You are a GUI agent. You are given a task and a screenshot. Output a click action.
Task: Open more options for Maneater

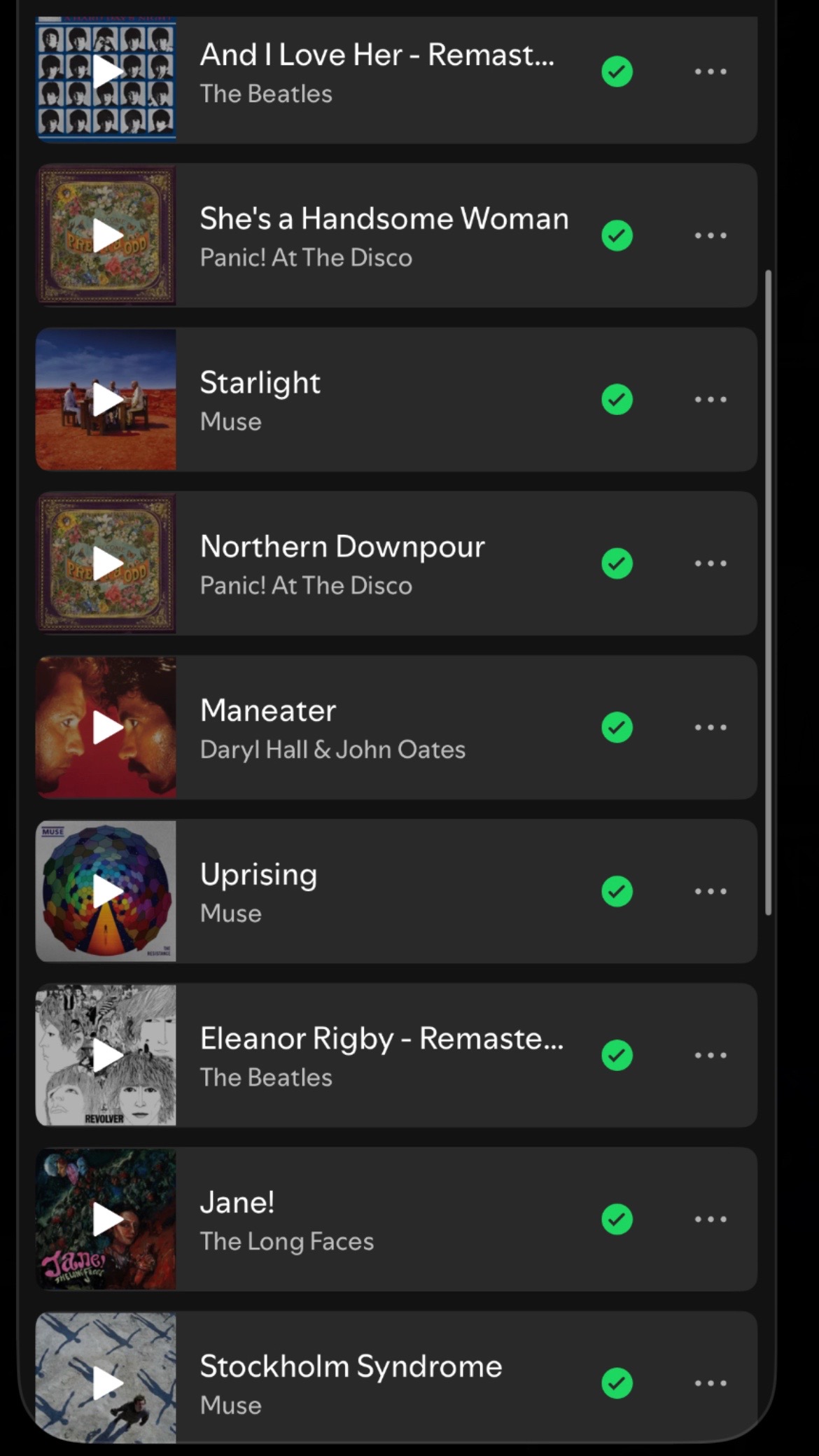[710, 727]
